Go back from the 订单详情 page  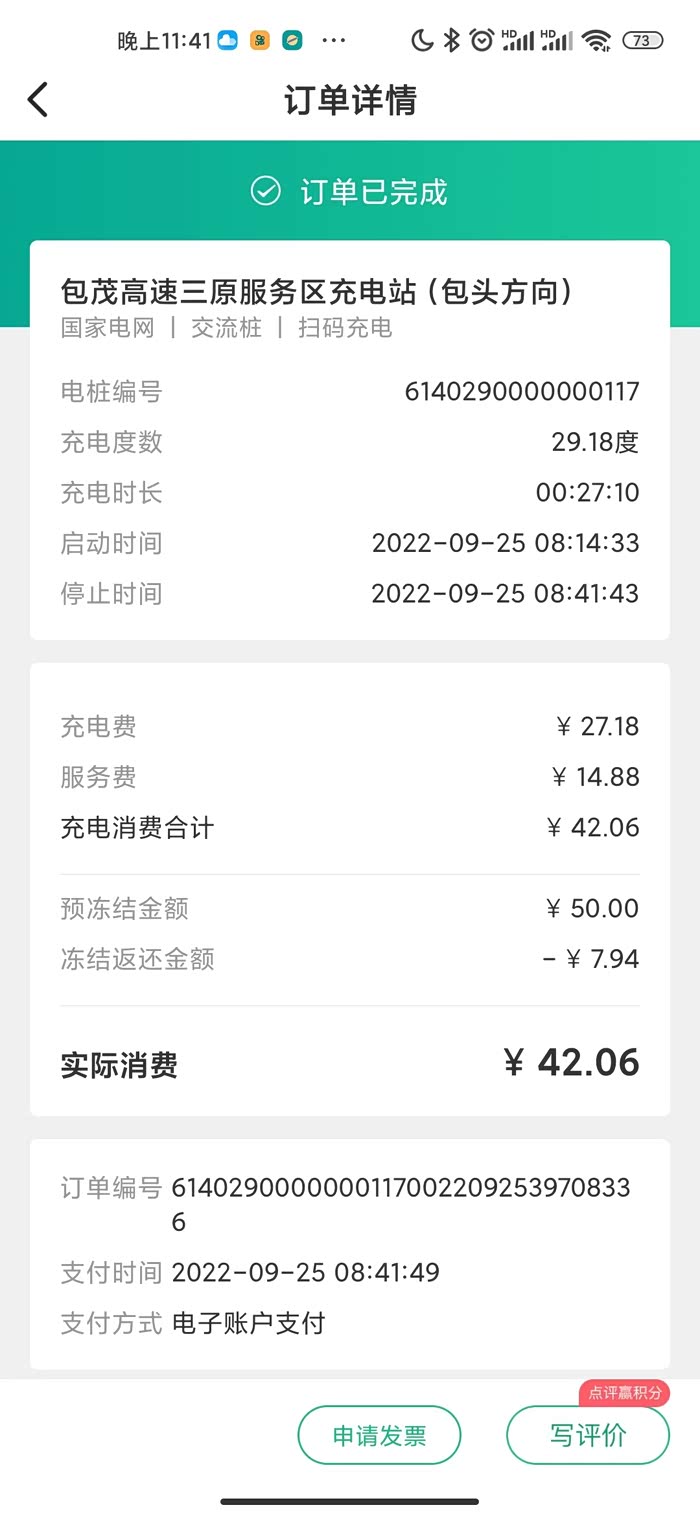(38, 100)
